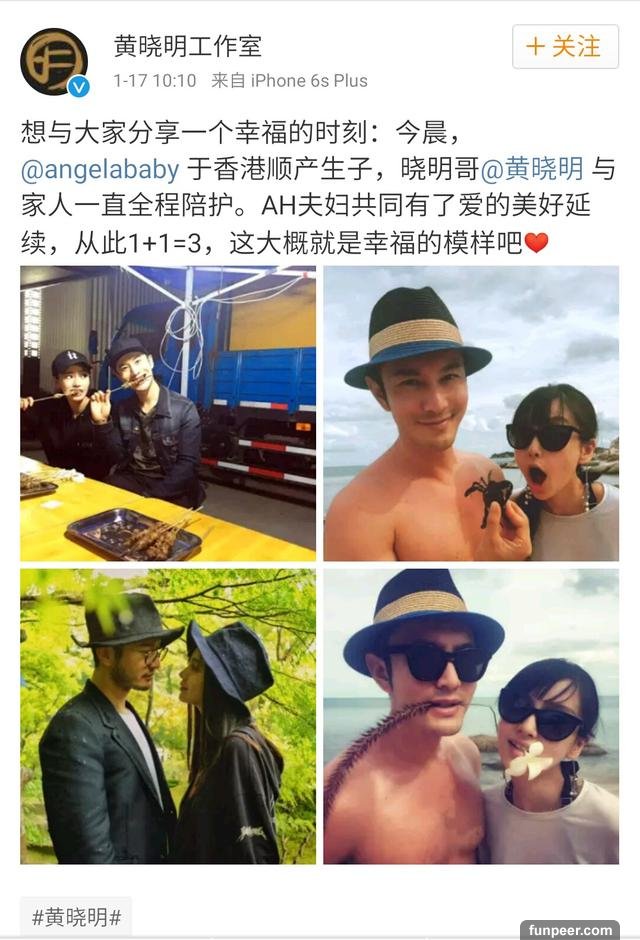Open beach photo with the scorpion
The image size is (640, 940).
pyautogui.click(x=471, y=413)
